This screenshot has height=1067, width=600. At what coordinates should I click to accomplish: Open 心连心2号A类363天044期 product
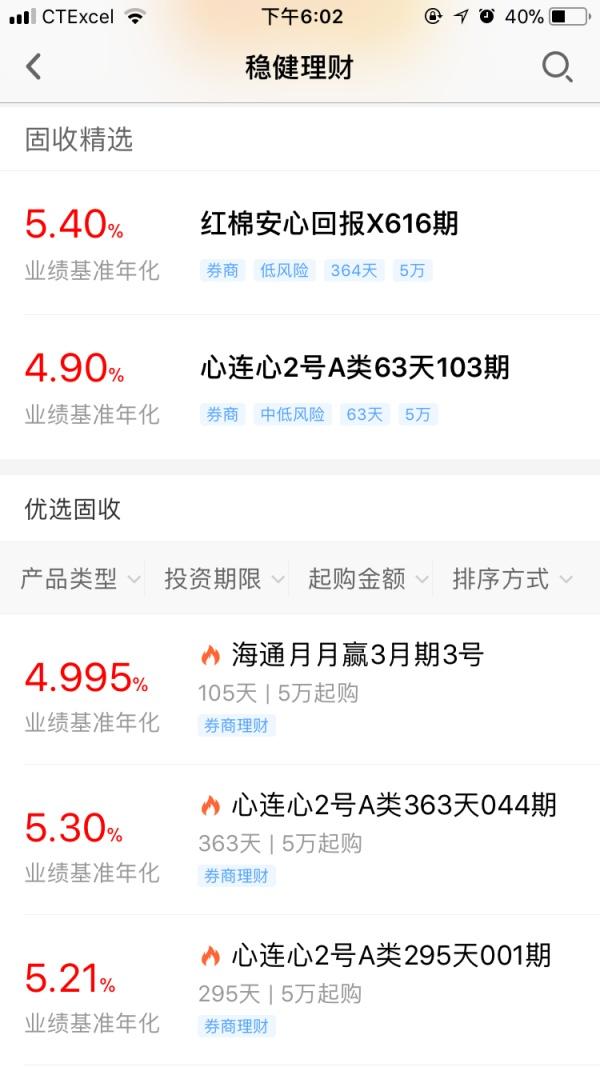[300, 840]
